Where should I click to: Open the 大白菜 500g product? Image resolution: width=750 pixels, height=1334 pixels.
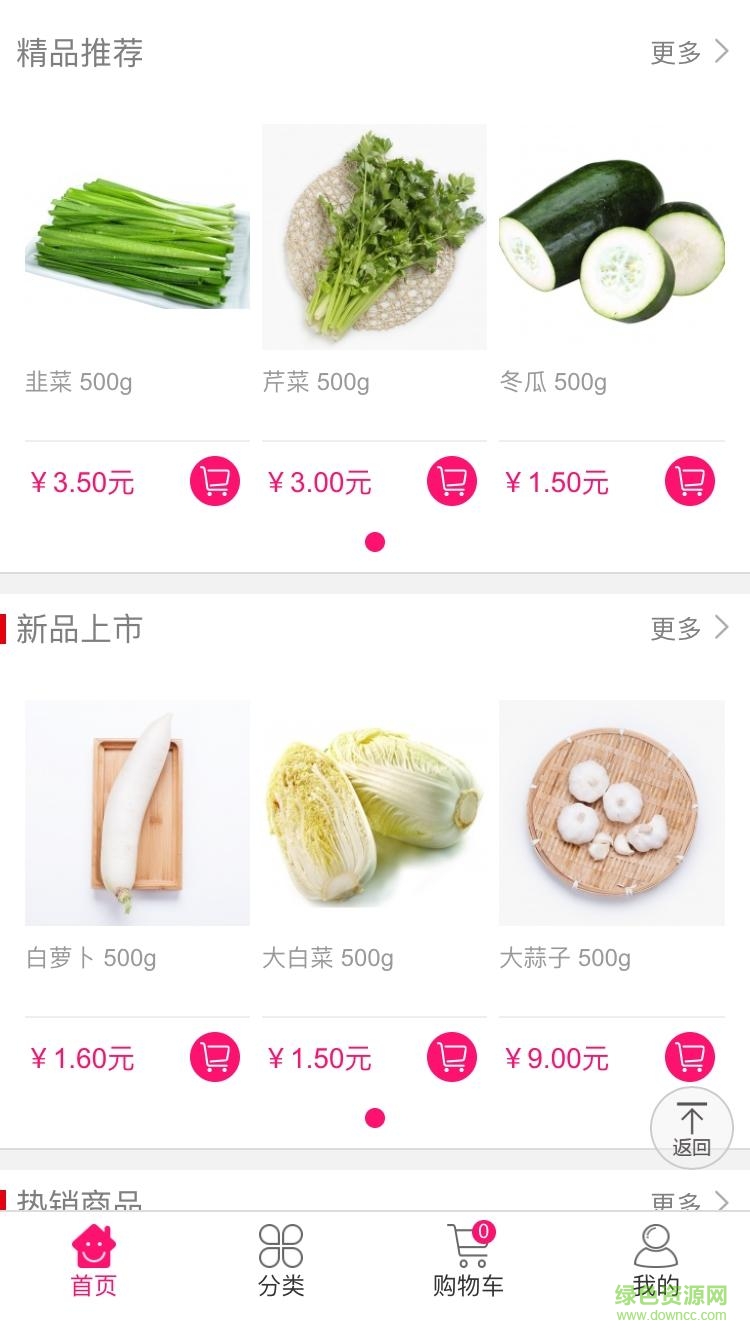point(374,813)
